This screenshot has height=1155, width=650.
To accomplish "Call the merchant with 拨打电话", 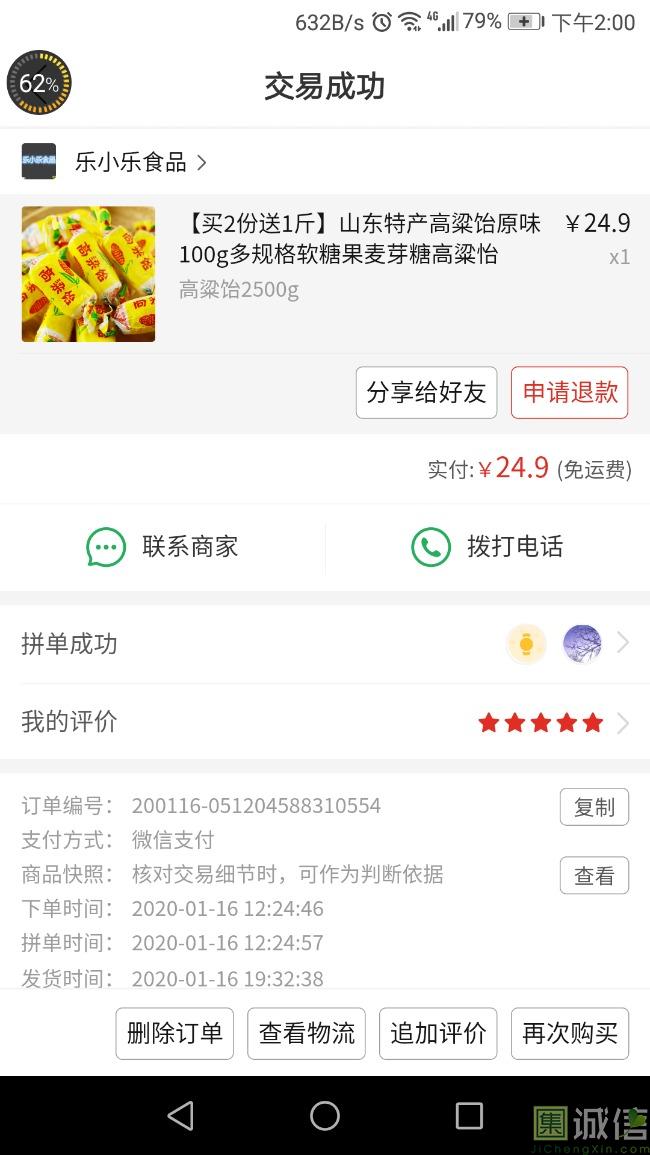I will 487,547.
